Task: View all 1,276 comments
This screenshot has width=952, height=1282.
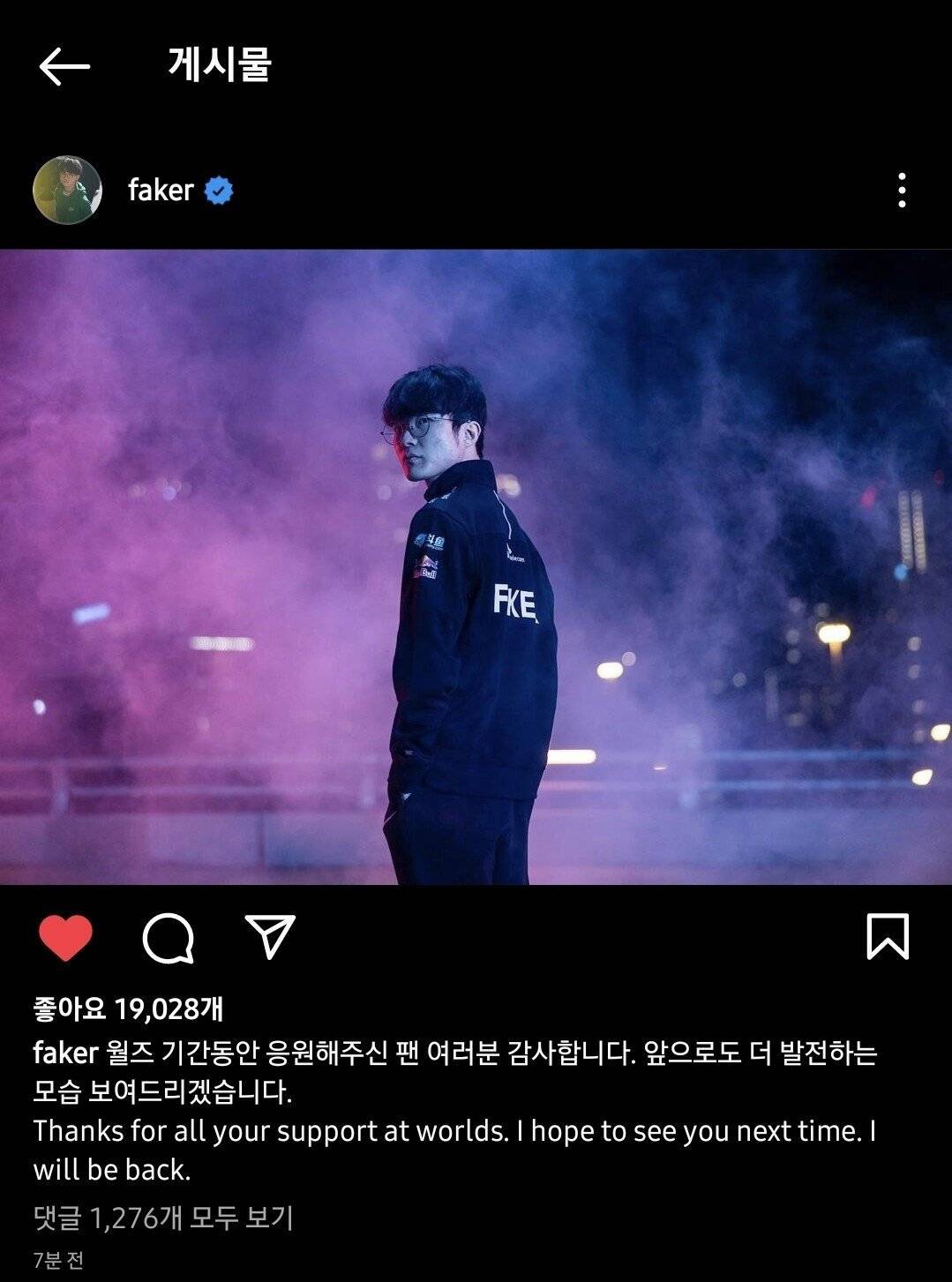Action: tap(163, 1218)
